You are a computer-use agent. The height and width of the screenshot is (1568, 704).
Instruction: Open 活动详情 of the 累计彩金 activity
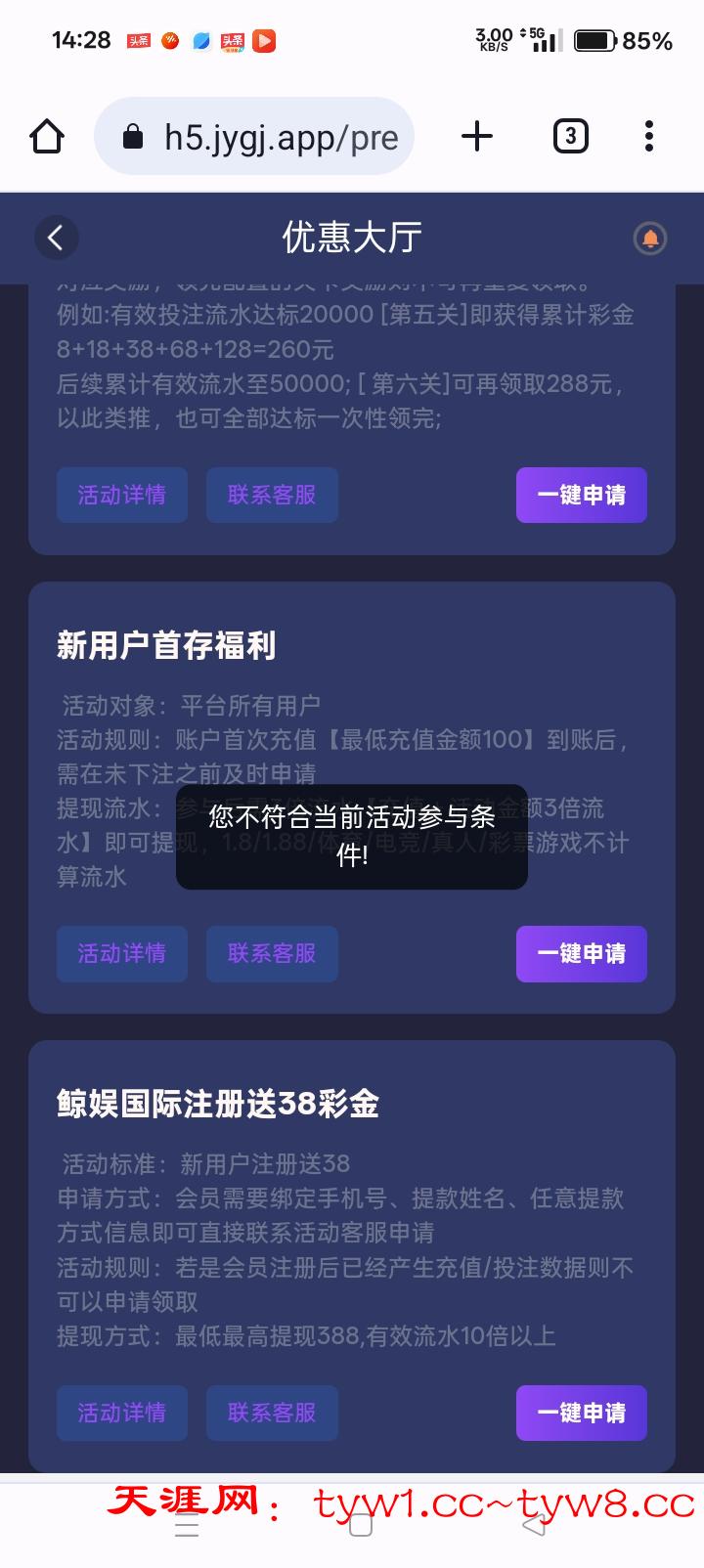coord(122,495)
